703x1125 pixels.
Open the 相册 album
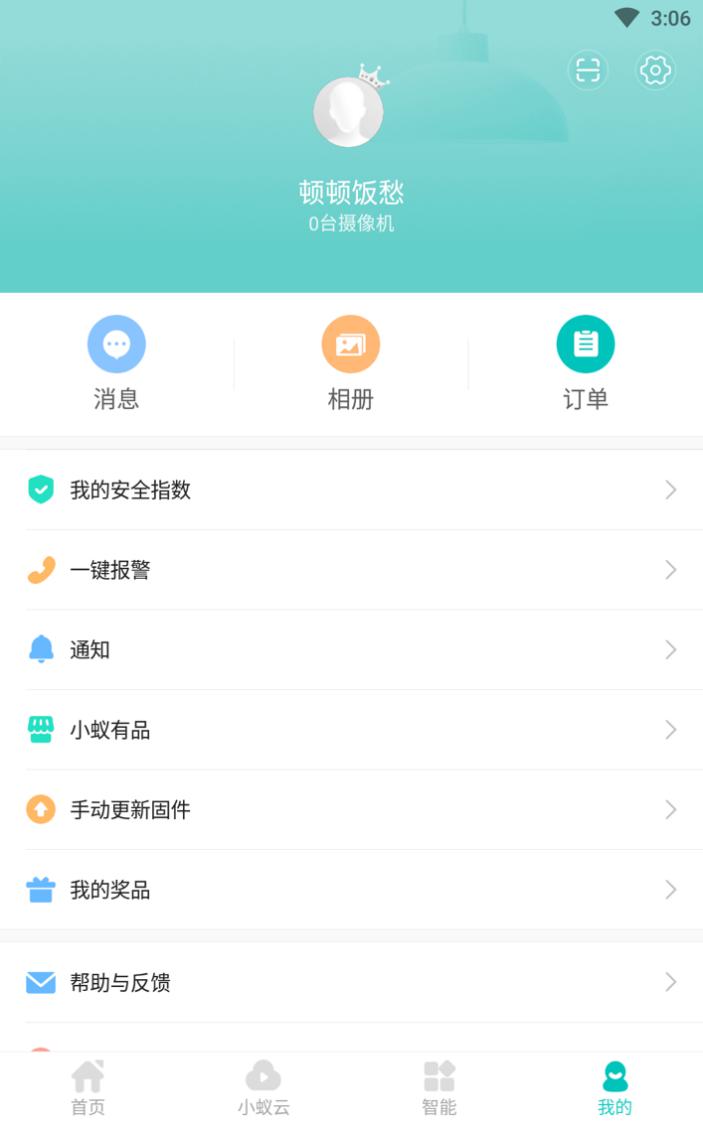(x=351, y=364)
